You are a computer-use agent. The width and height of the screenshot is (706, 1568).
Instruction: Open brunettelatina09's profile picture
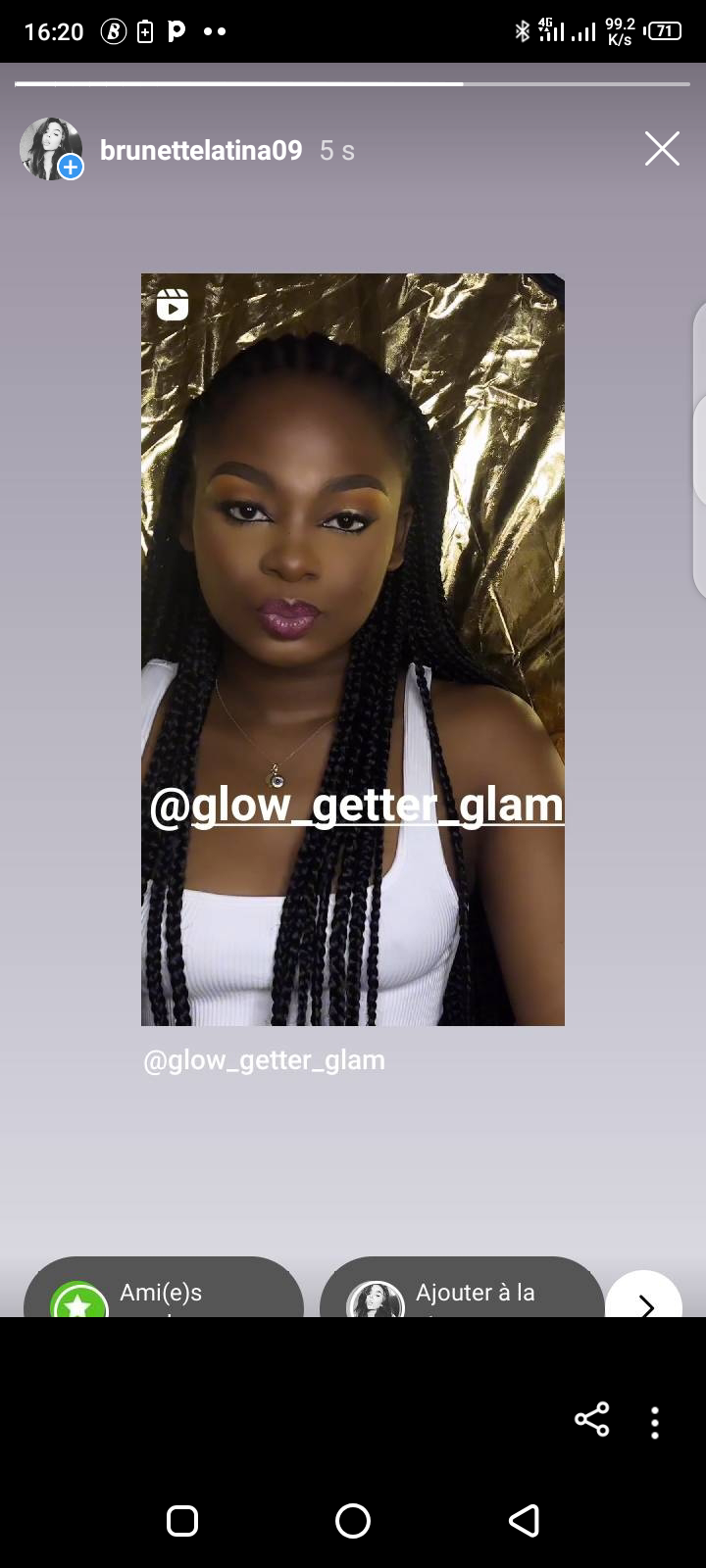tap(51, 149)
